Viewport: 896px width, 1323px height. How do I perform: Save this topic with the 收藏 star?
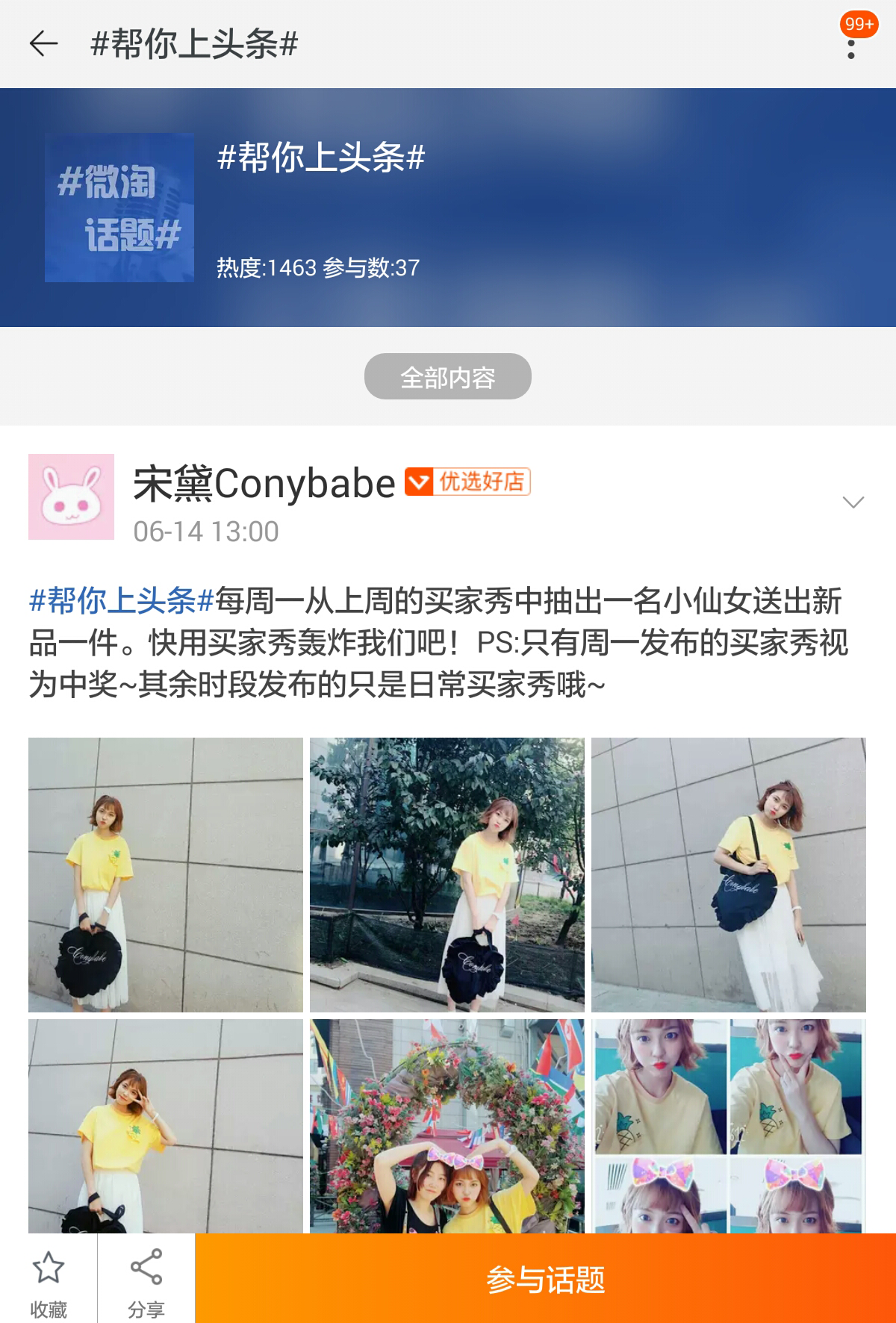tap(49, 1280)
